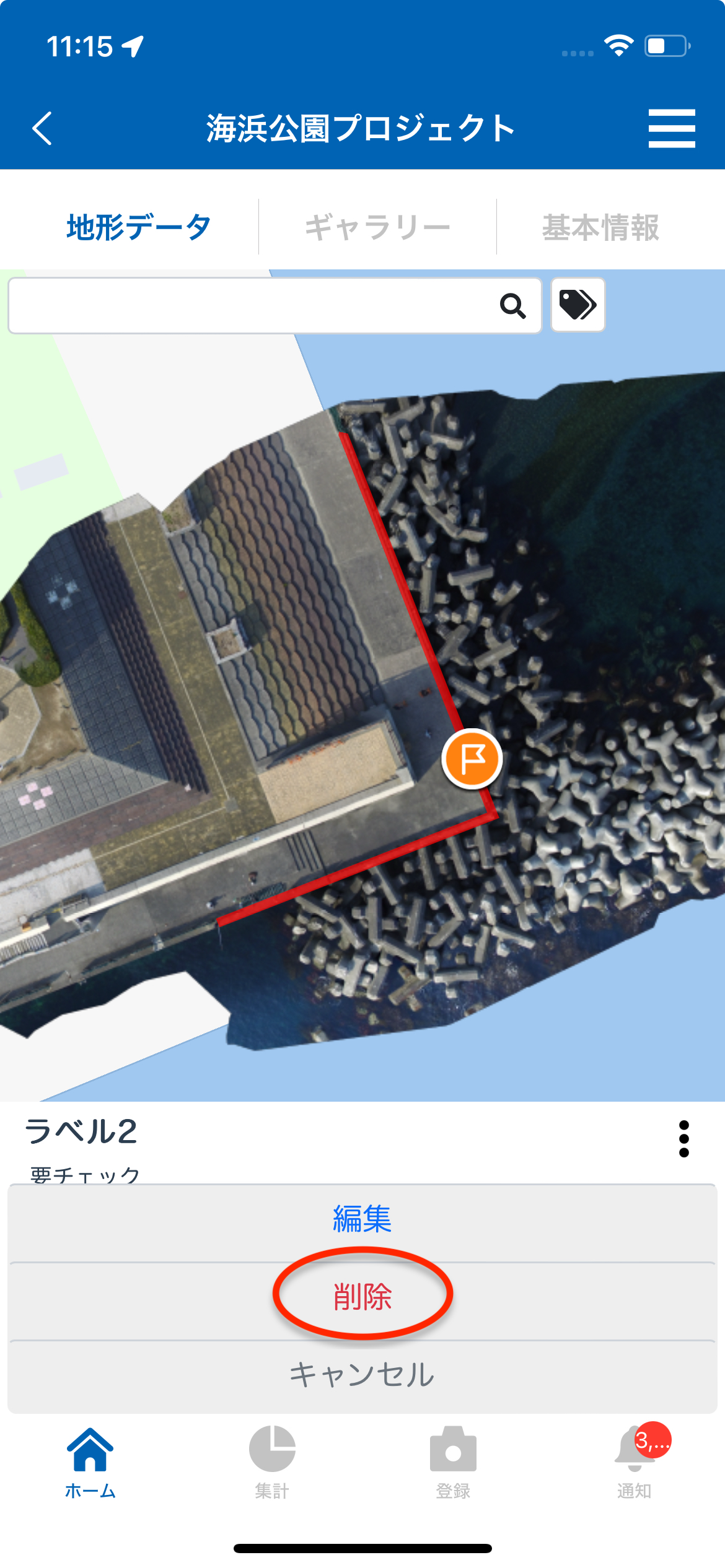725x1568 pixels.
Task: Switch to the 基本情報 tab
Action: pyautogui.click(x=600, y=227)
